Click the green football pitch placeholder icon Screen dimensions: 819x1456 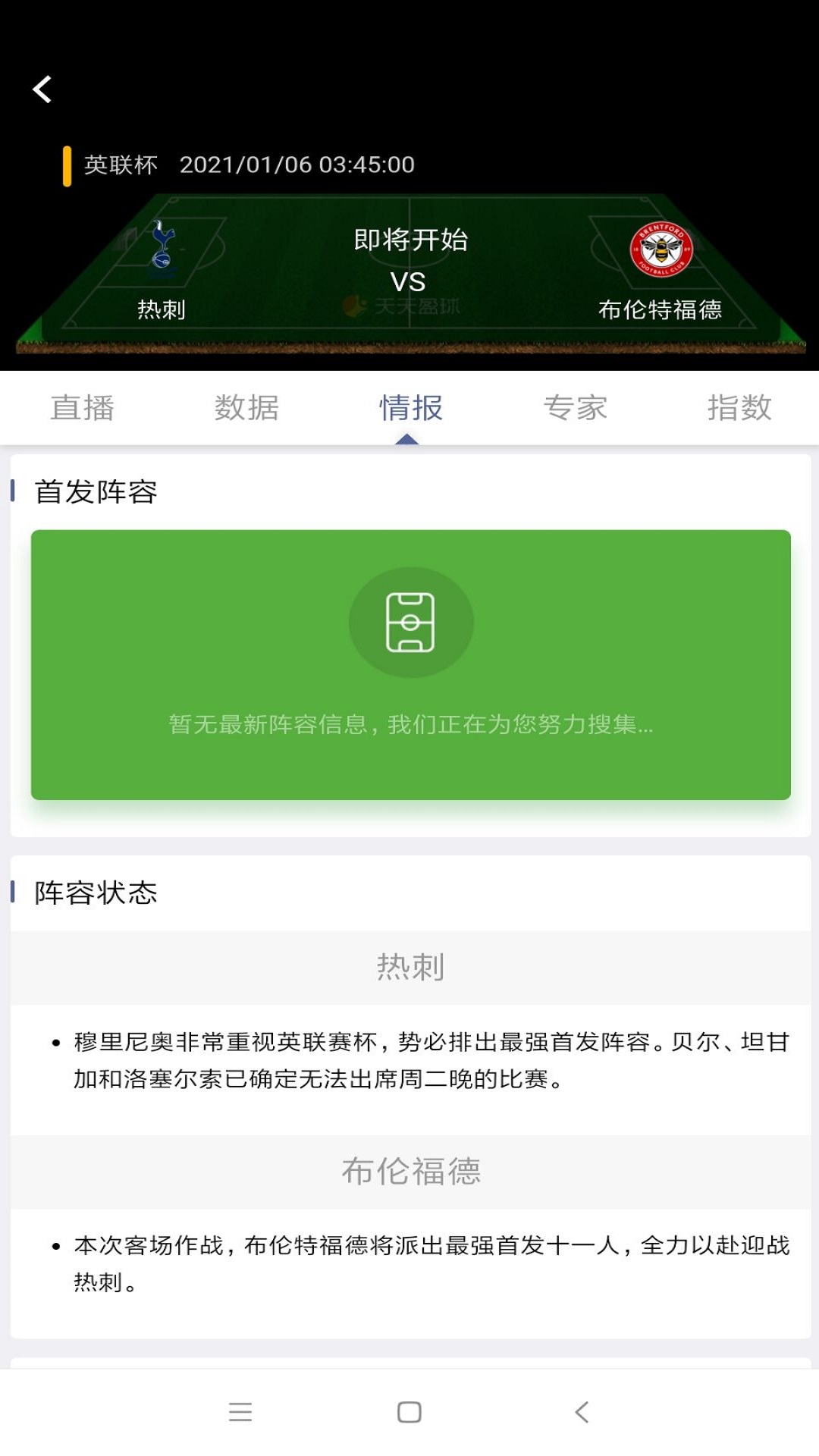pos(409,620)
